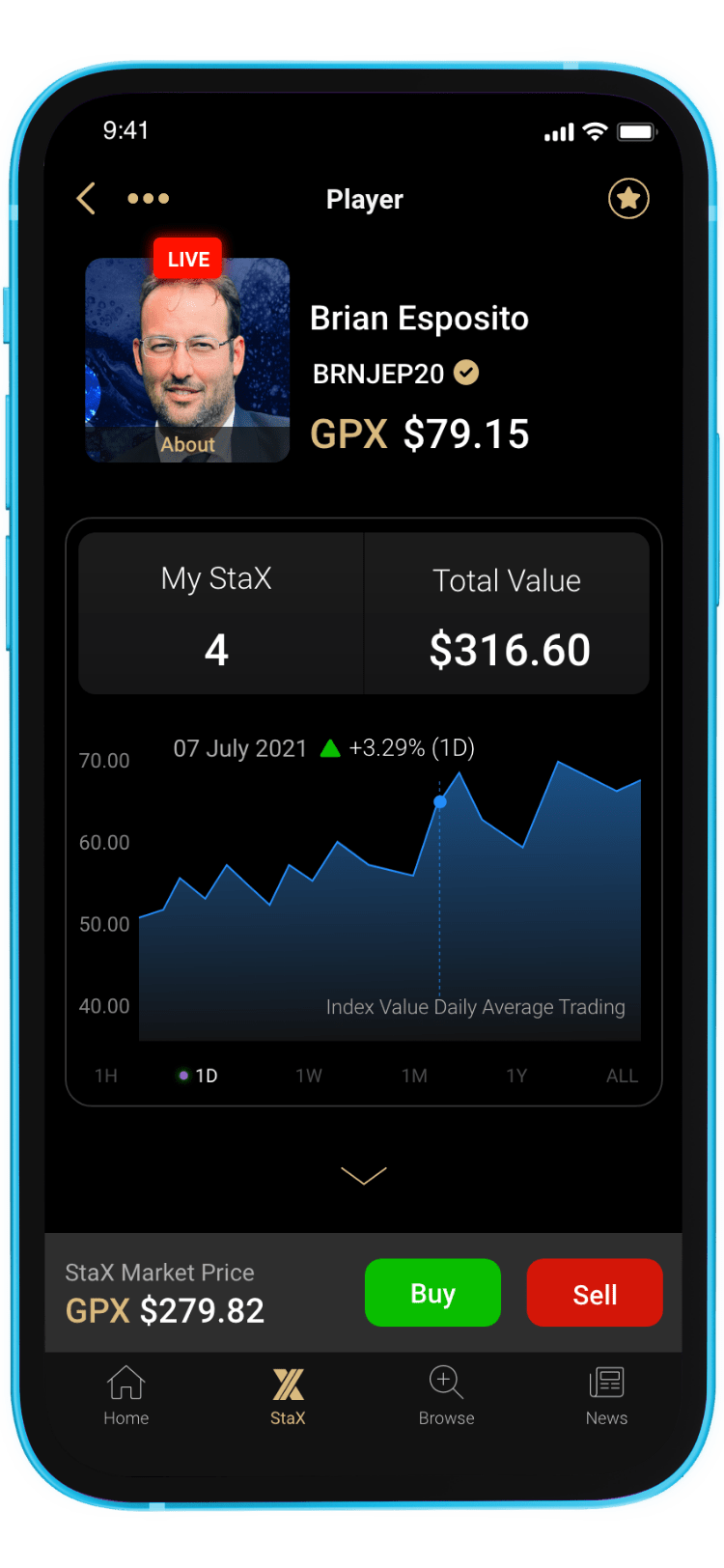Switch chart to 1W range
The height and width of the screenshot is (1568, 724).
click(309, 1076)
